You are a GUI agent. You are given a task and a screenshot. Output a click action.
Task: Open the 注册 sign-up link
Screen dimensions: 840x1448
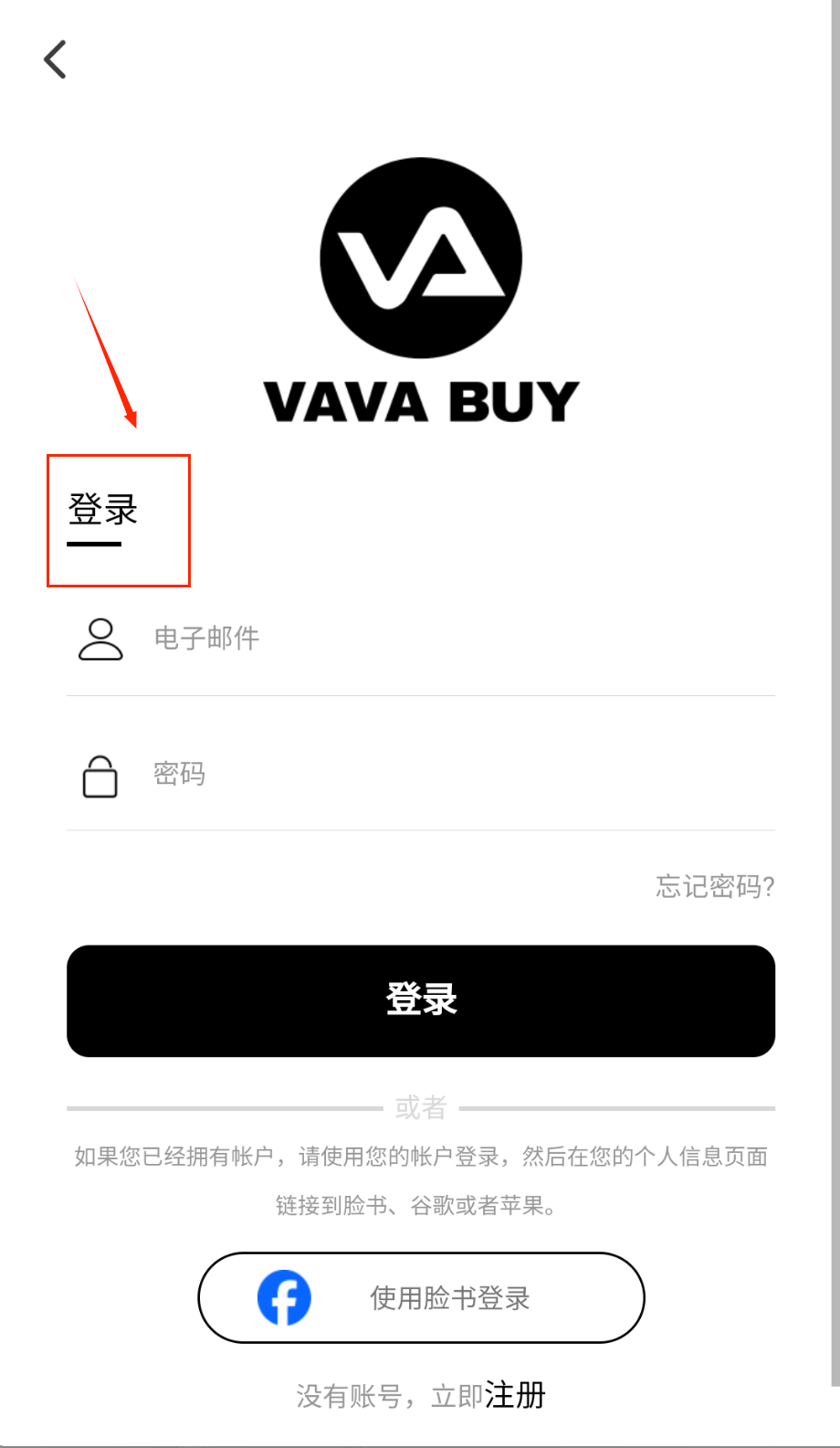pyautogui.click(x=516, y=1396)
